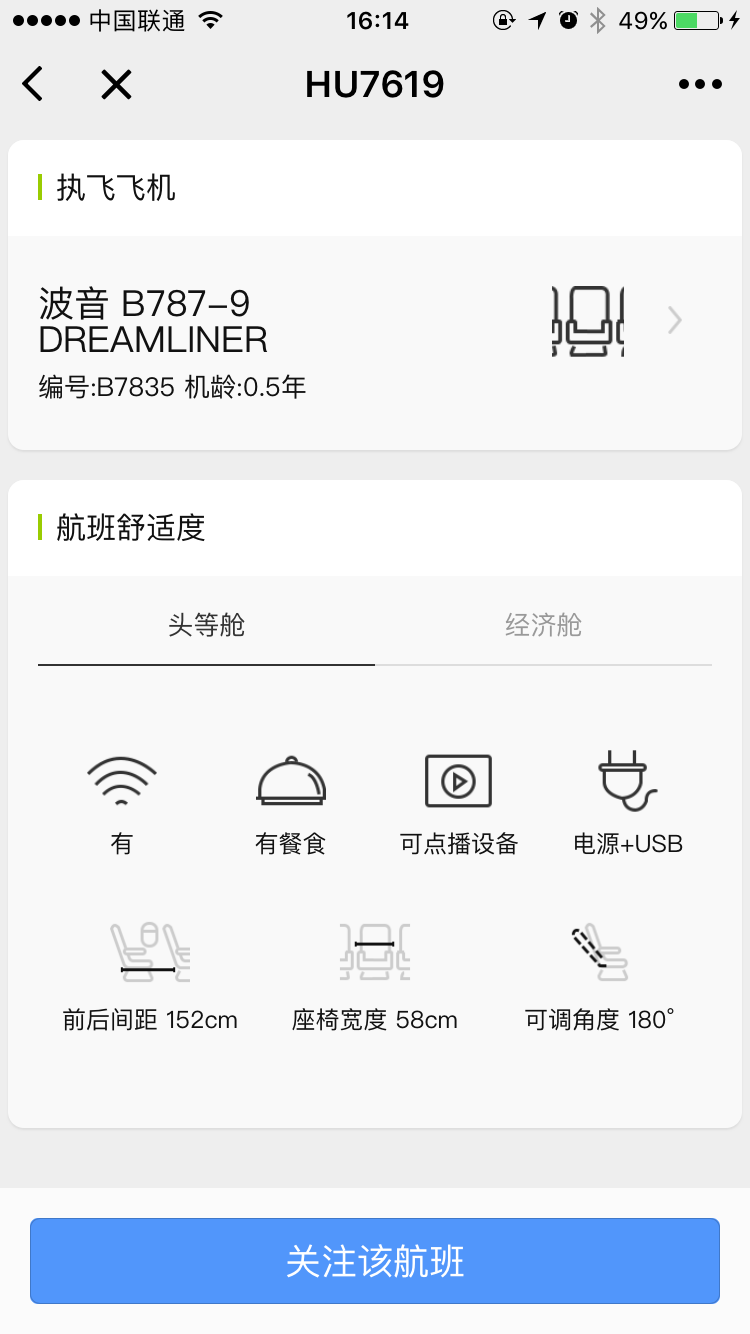This screenshot has height=1334, width=750.
Task: Switch to the 头等舱 tab
Action: 206,626
